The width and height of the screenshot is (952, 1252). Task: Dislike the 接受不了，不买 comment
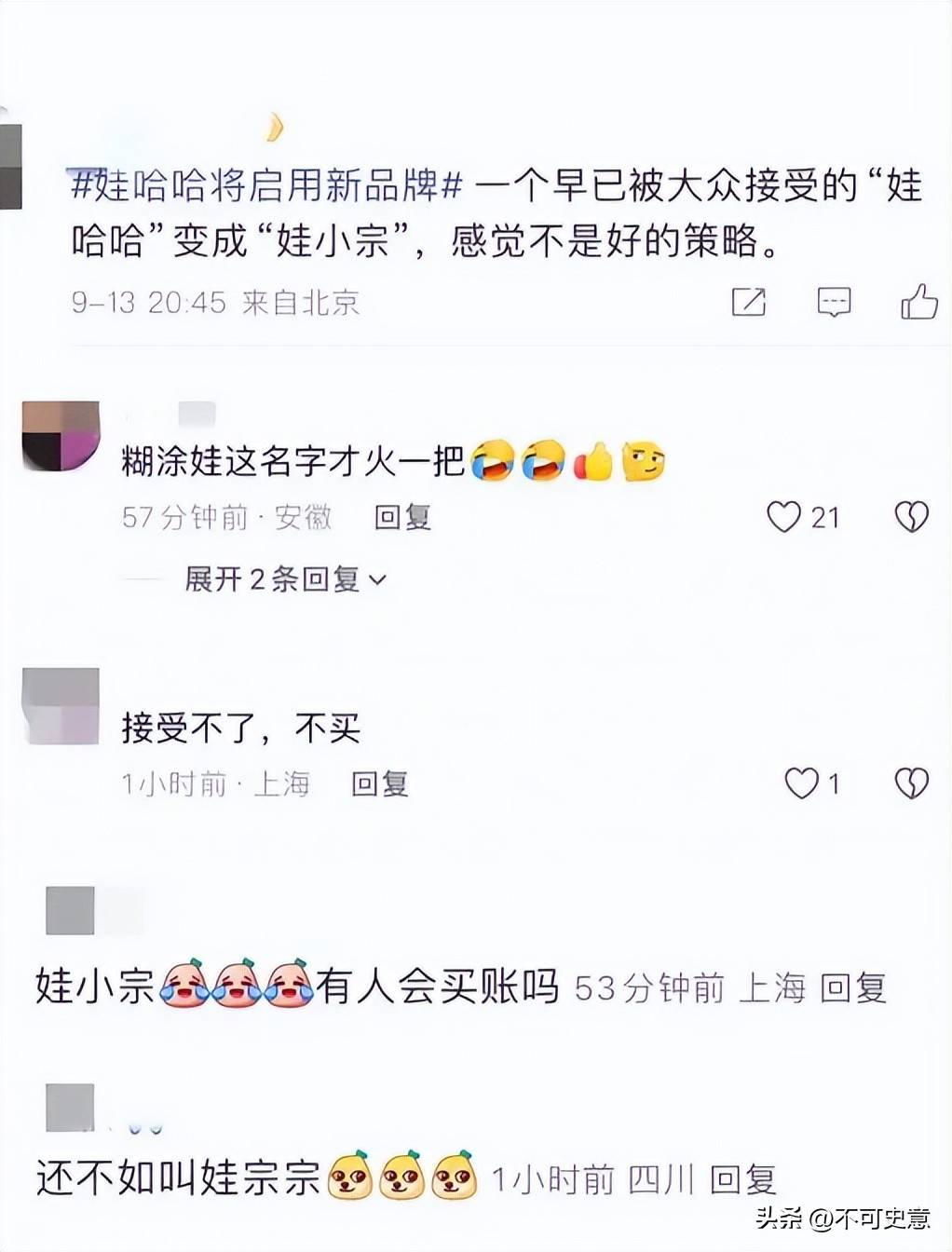pos(911,784)
